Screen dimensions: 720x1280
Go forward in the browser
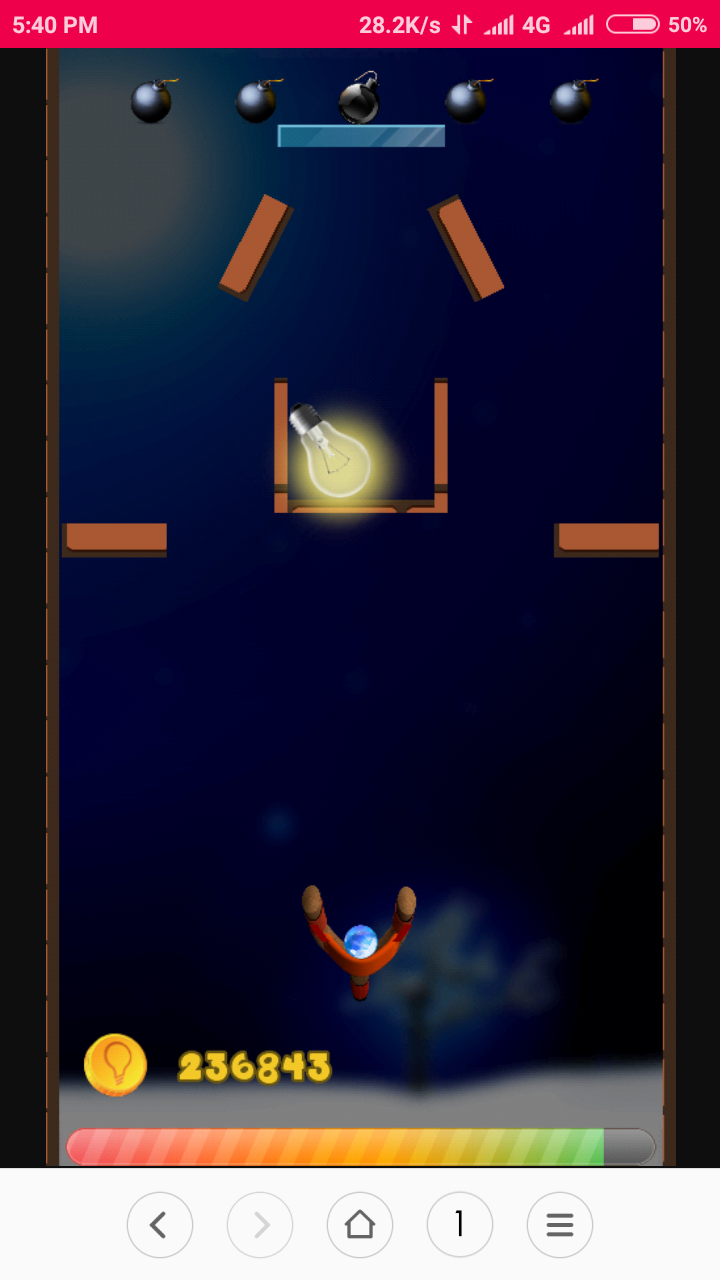click(260, 1224)
